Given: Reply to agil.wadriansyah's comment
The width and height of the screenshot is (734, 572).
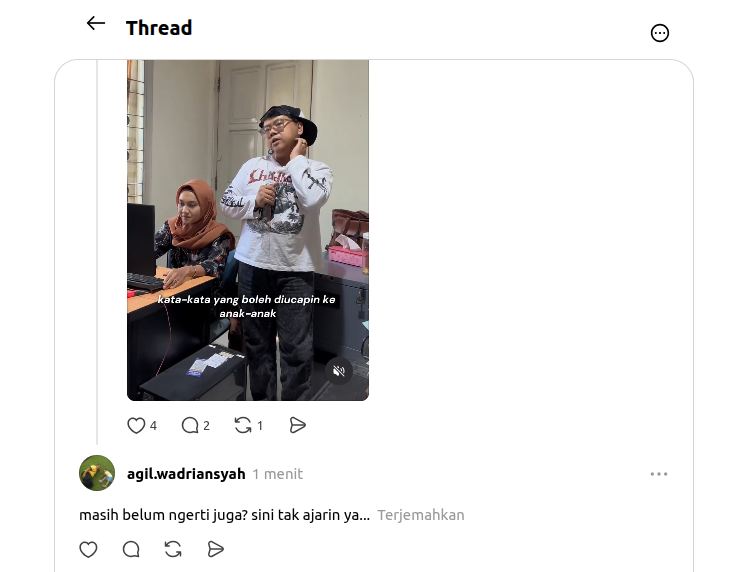Looking at the screenshot, I should point(131,549).
